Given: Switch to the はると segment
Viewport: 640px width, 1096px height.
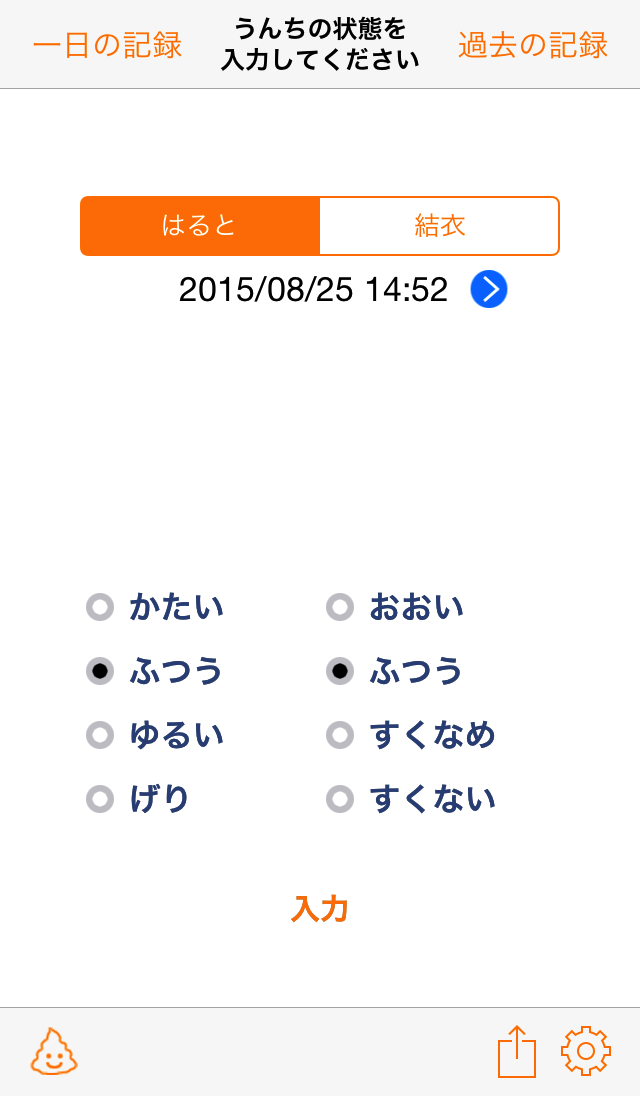Looking at the screenshot, I should coord(200,226).
